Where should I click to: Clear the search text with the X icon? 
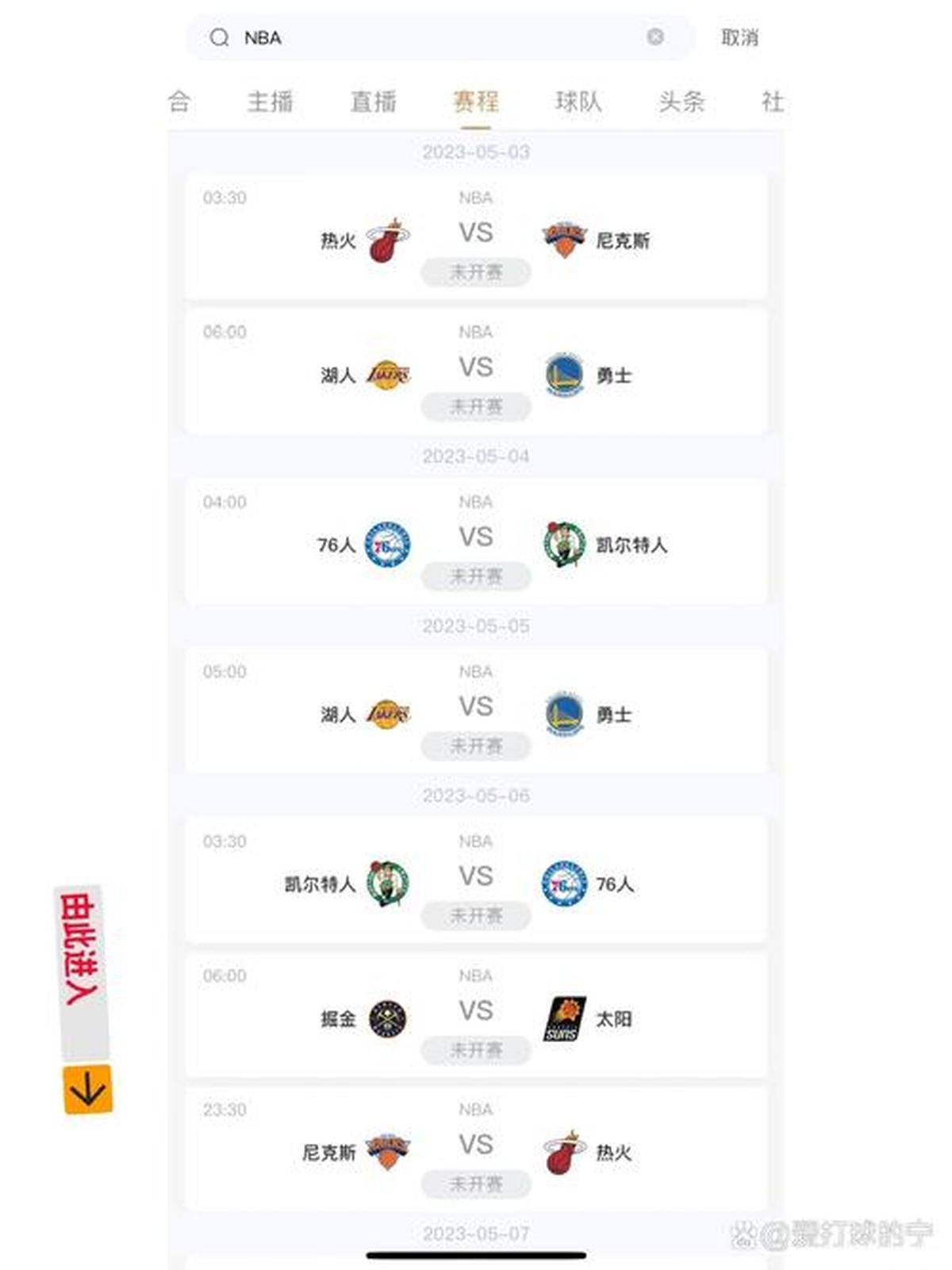[655, 37]
